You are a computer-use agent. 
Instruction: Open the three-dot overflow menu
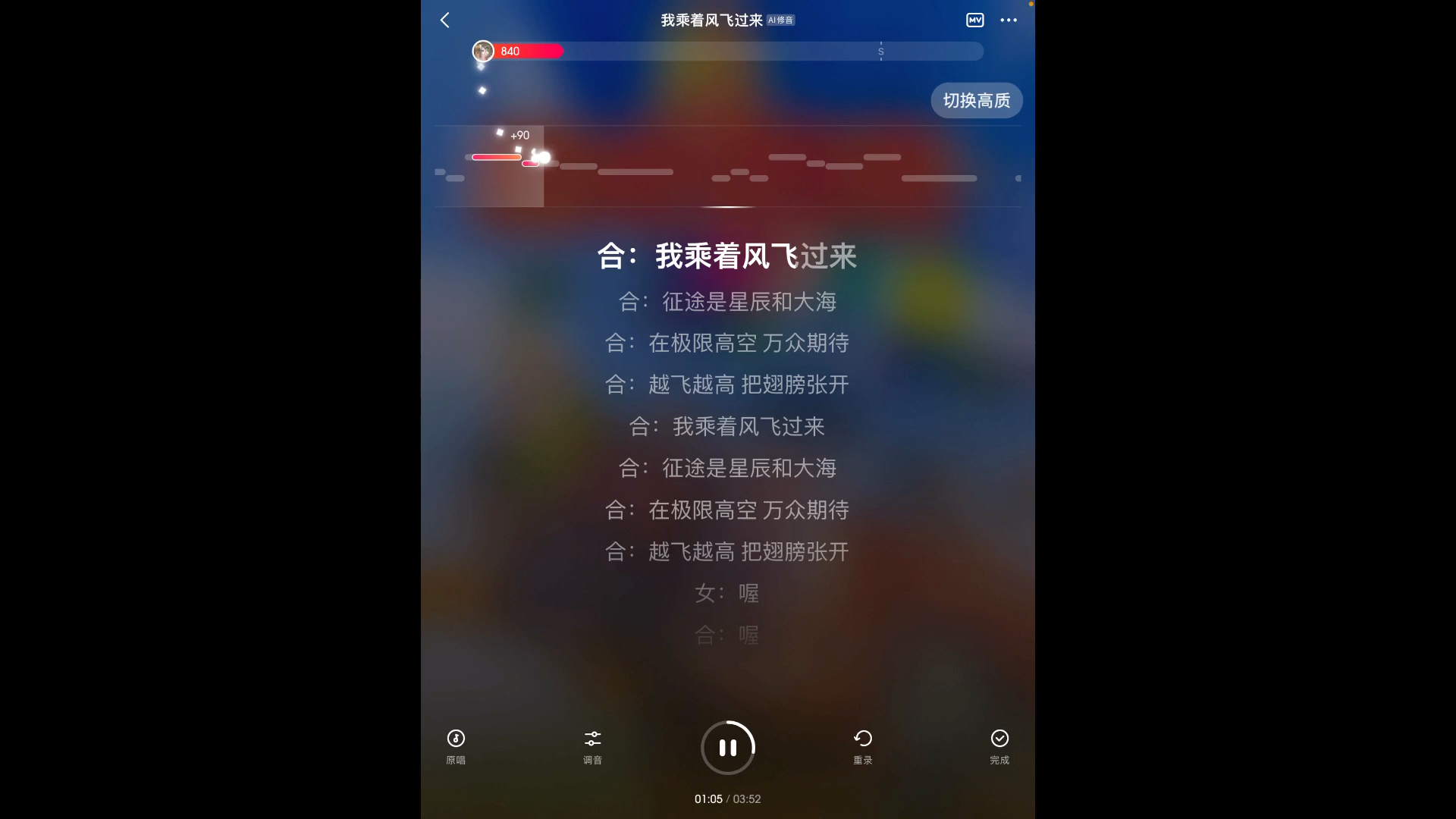pyautogui.click(x=1009, y=20)
